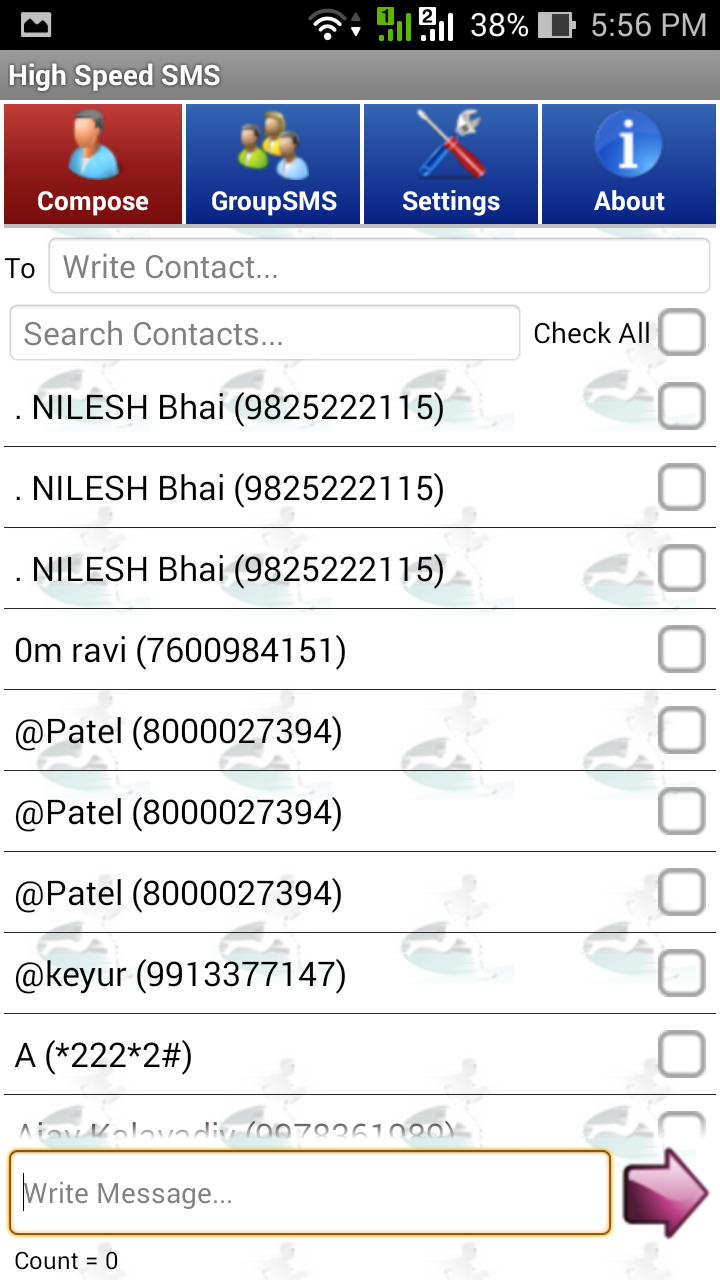
Task: Switch to the GroupSMS tab
Action: (273, 164)
